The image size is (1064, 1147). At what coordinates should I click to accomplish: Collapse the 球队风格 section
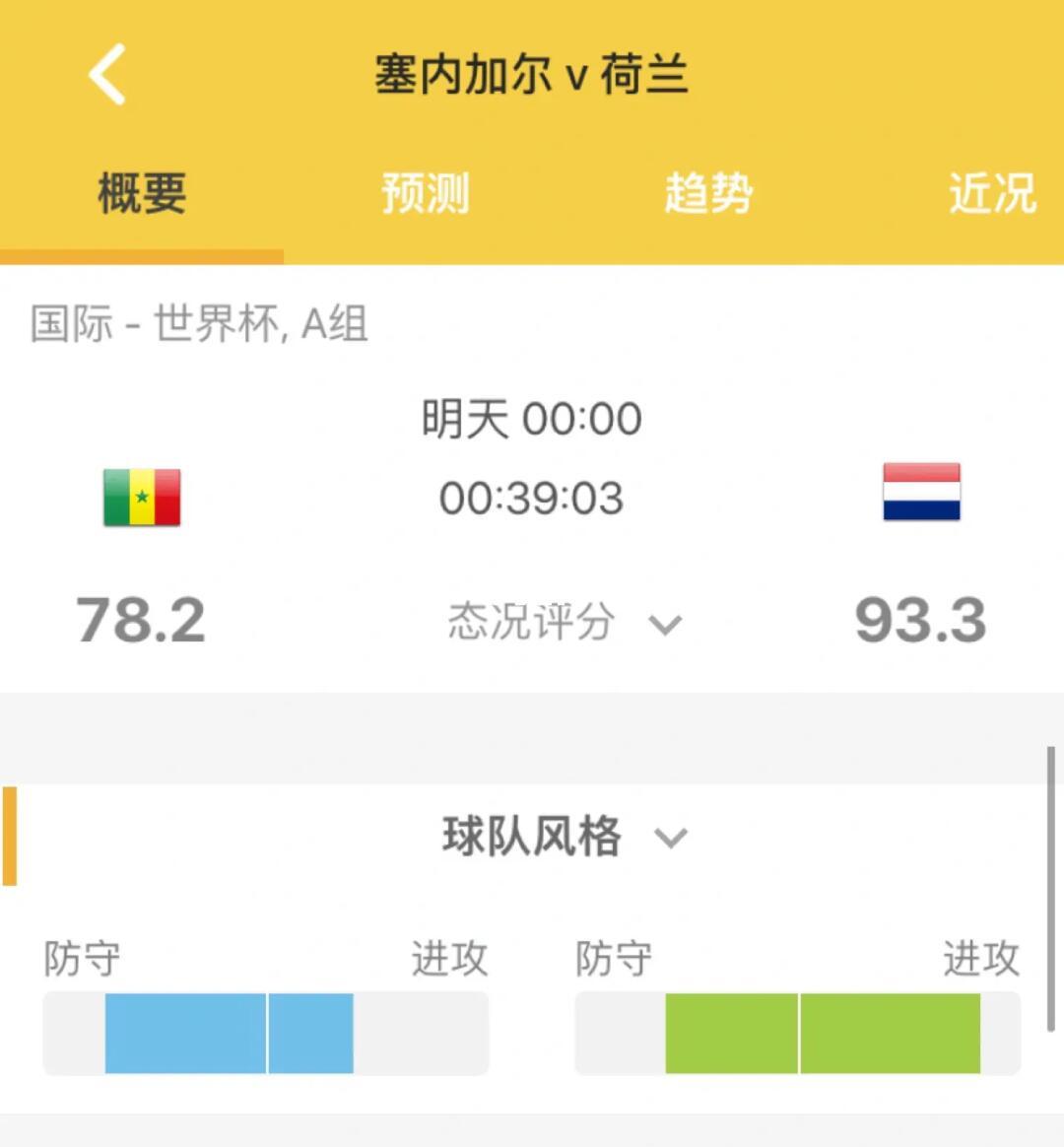point(674,840)
